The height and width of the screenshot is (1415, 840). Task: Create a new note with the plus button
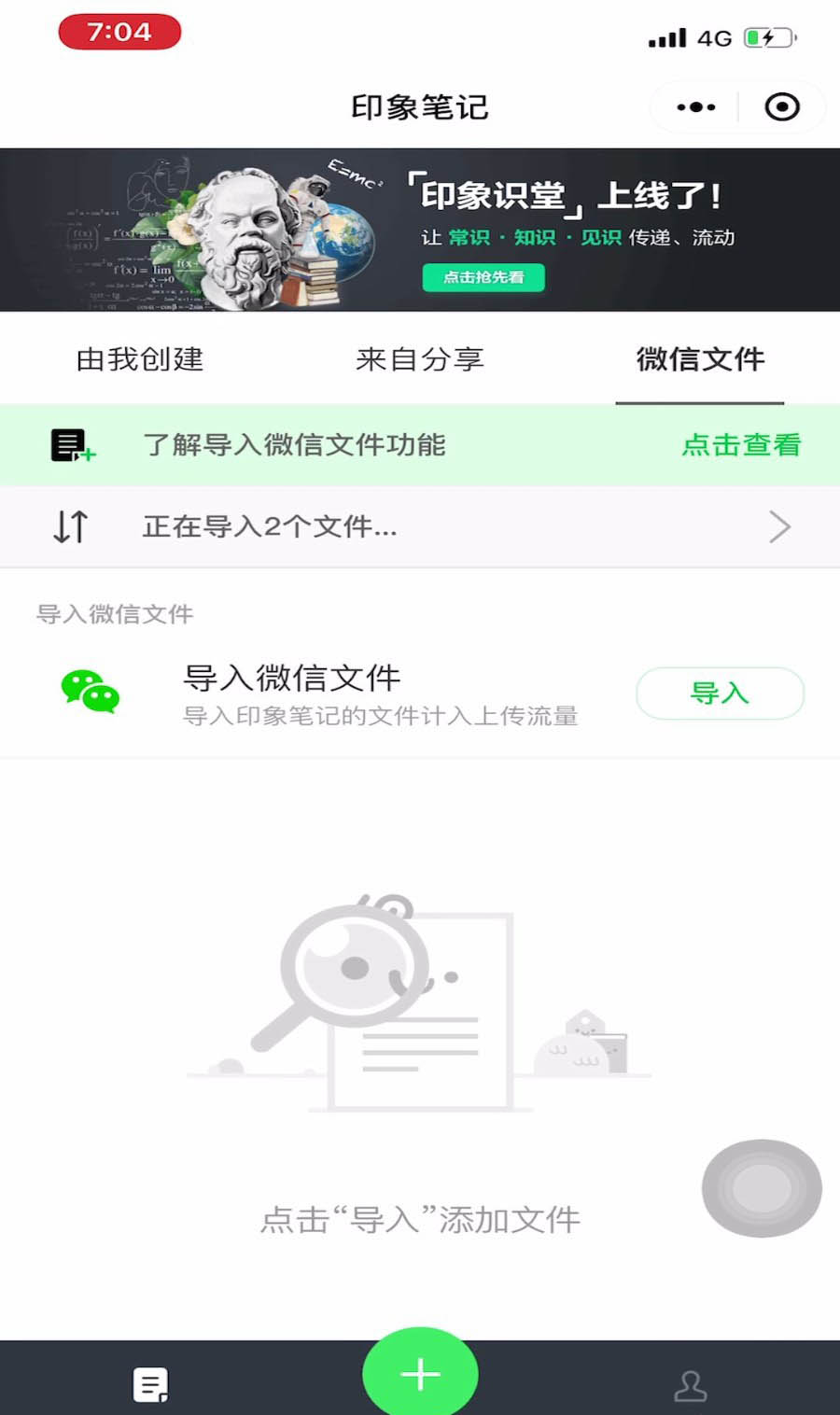[x=420, y=1374]
